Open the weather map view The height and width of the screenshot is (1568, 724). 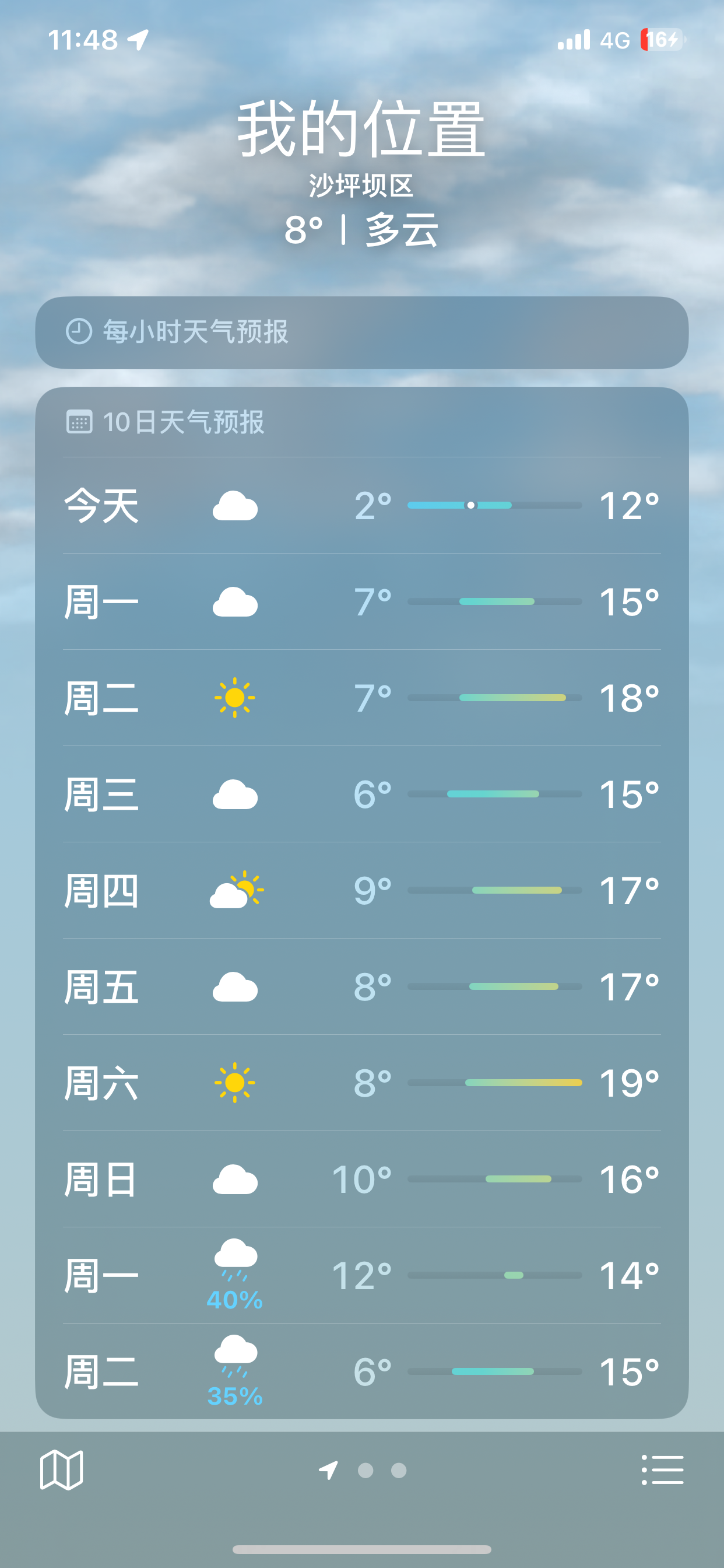61,1470
